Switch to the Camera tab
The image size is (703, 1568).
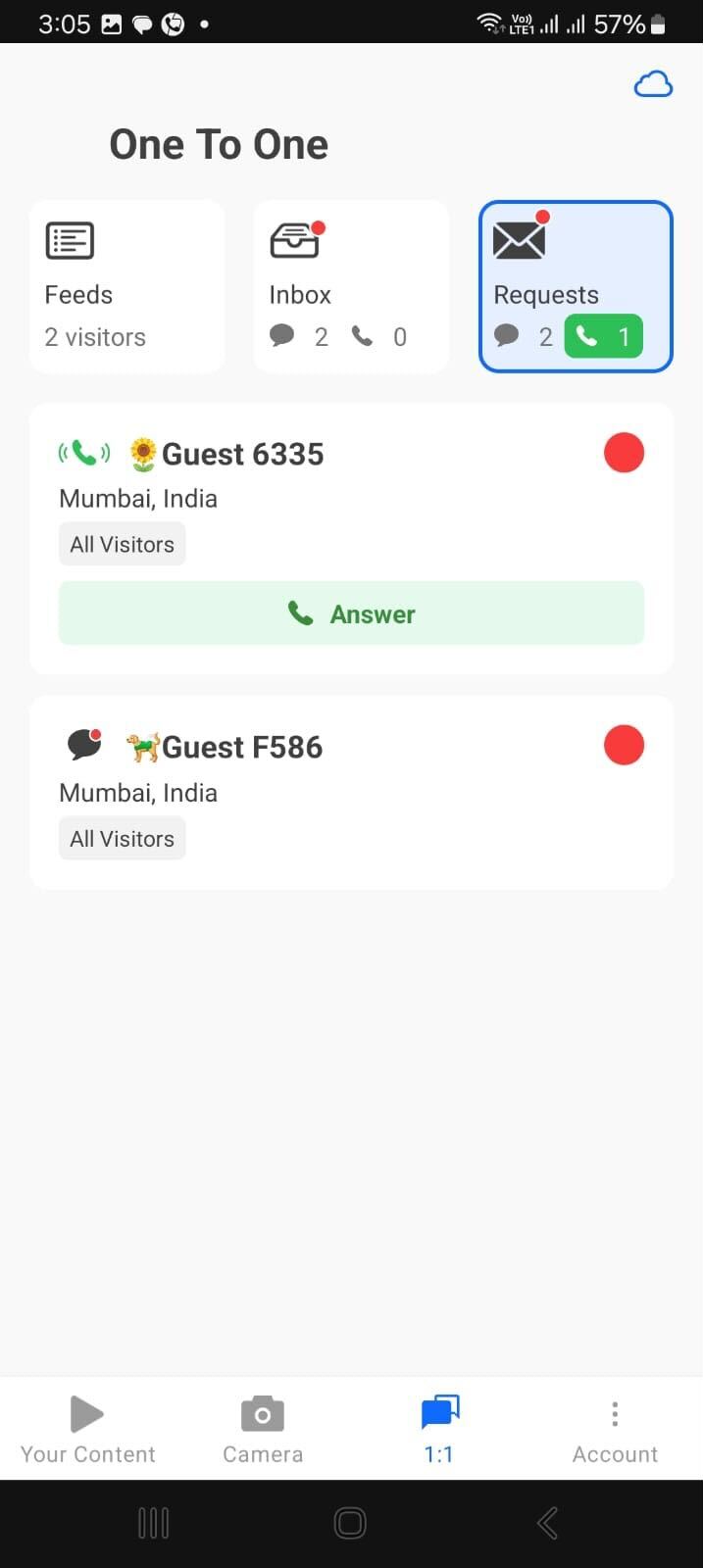pyautogui.click(x=263, y=1430)
